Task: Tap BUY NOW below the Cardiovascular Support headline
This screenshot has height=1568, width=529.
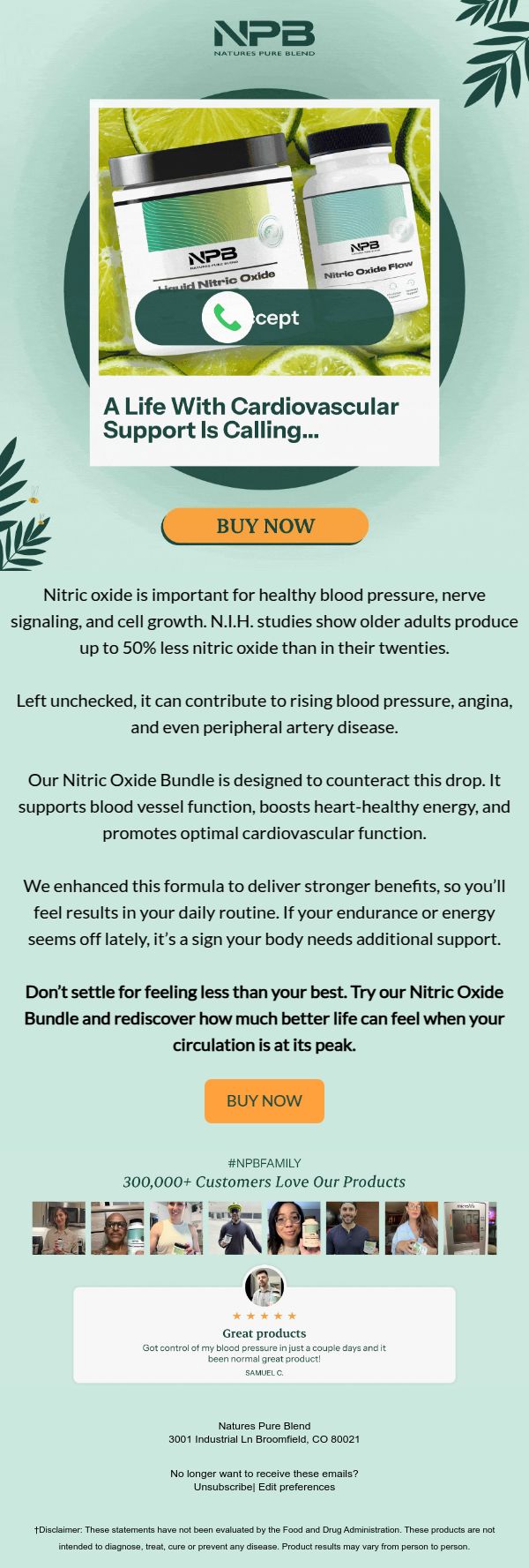Action: (264, 526)
